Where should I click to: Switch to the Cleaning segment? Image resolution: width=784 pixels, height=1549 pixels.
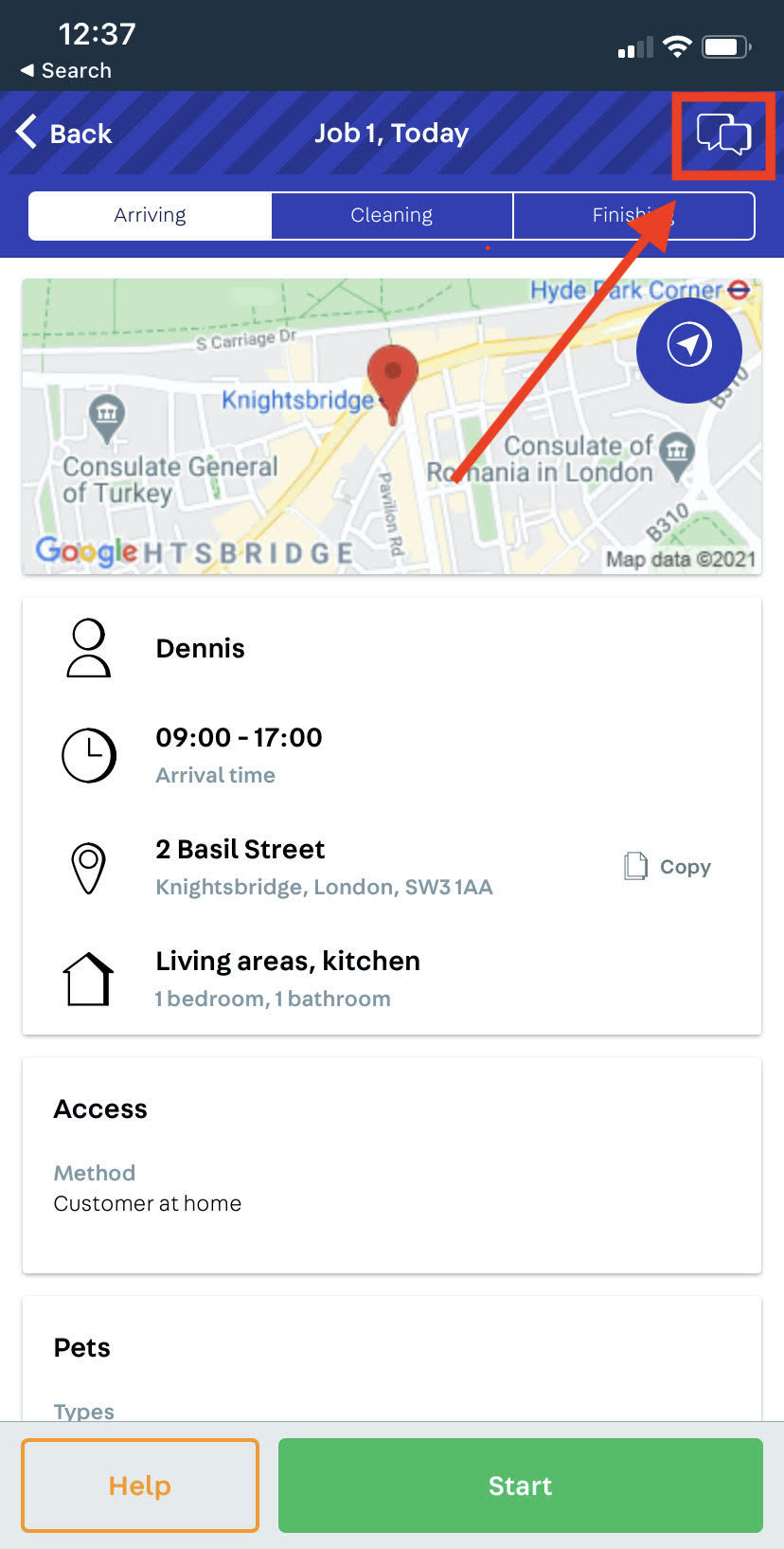tap(392, 216)
